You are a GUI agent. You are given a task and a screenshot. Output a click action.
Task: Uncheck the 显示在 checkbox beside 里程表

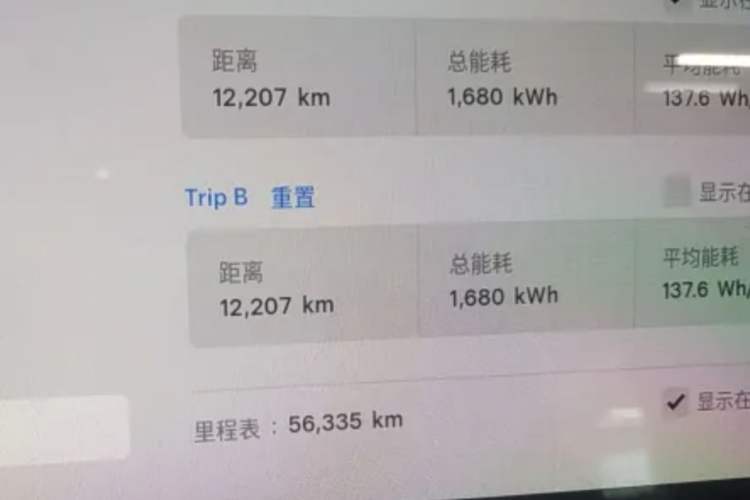(x=677, y=402)
